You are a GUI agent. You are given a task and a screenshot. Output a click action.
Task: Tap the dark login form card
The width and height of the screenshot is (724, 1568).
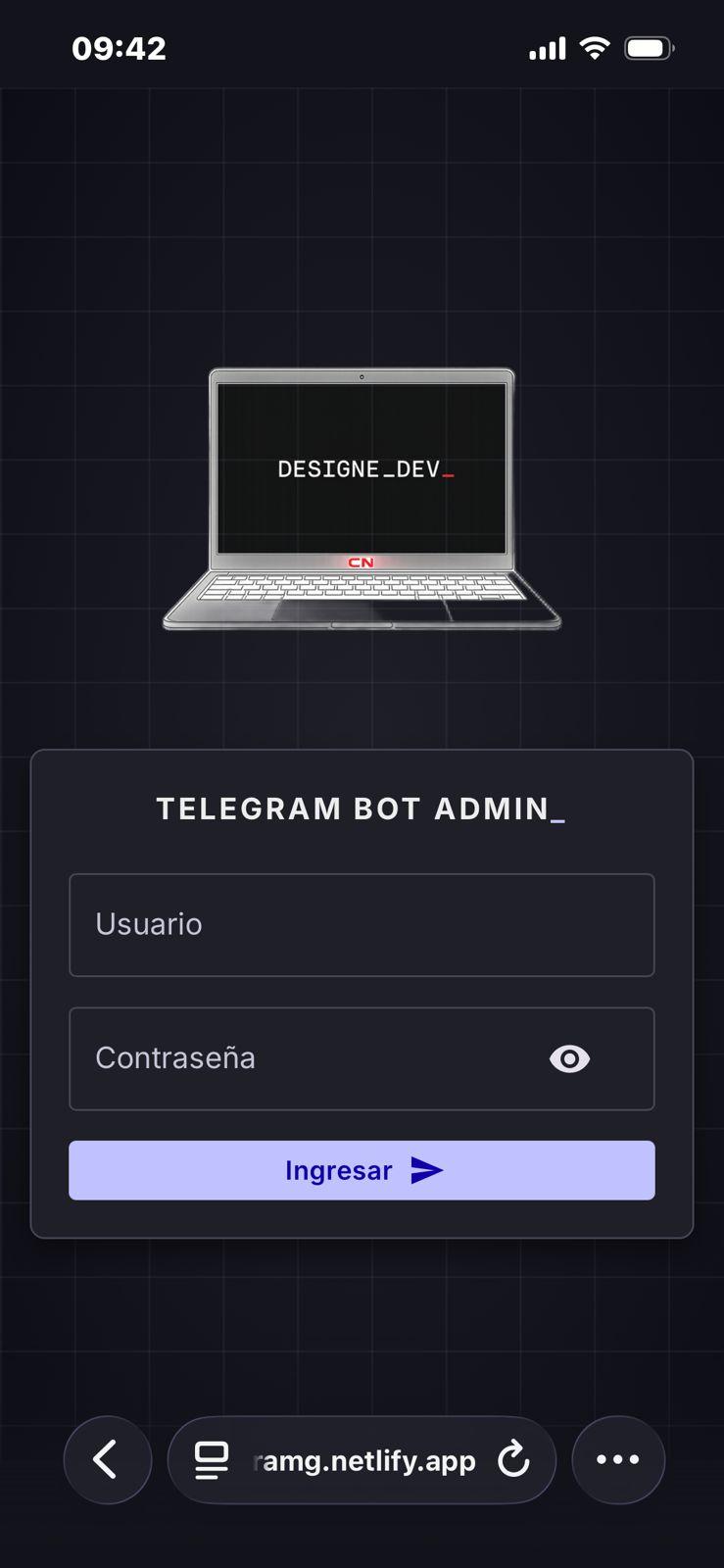pos(362,990)
